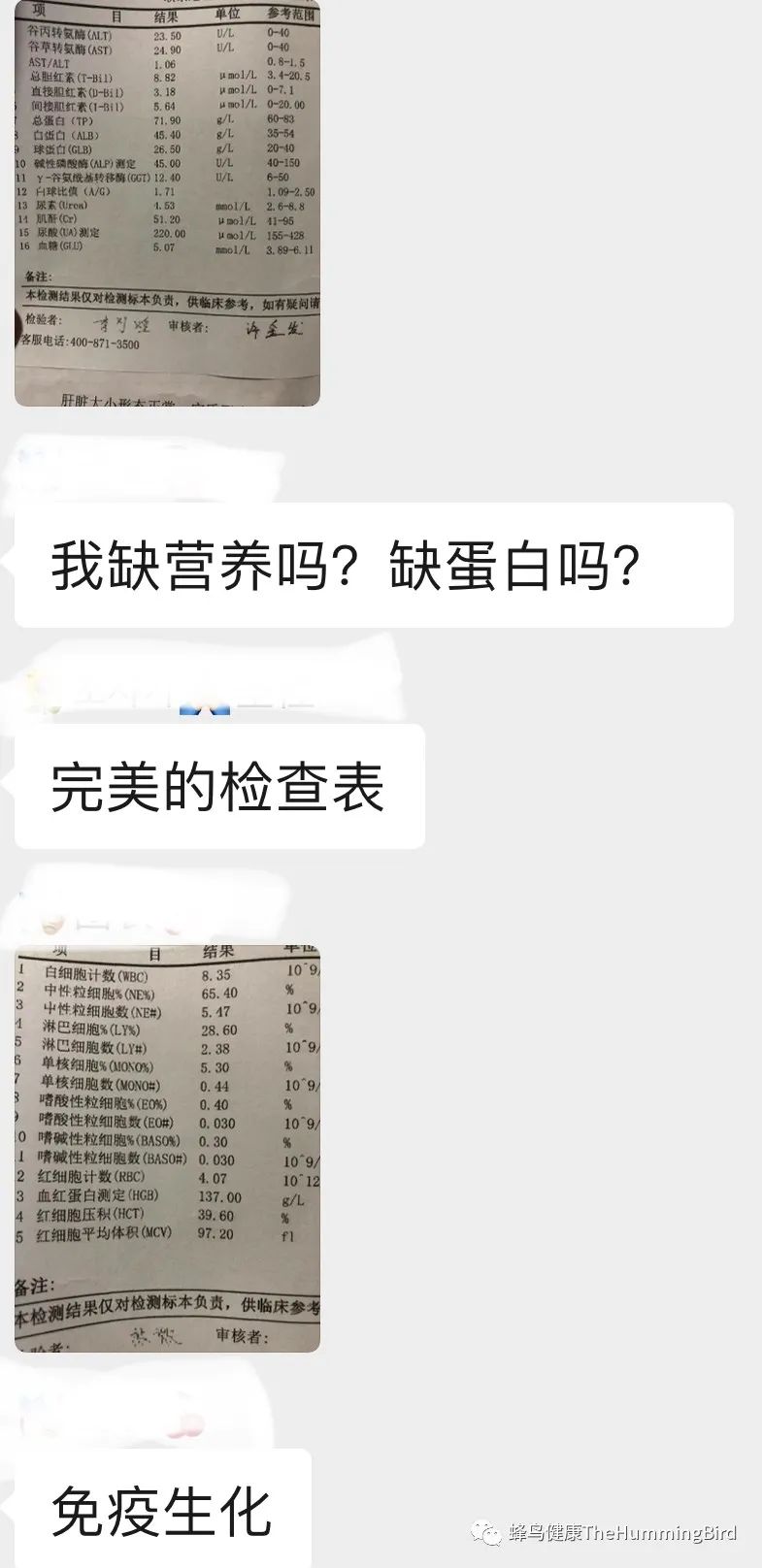View the blood cell count report image
Screen dimensions: 762x1568
(167, 1147)
